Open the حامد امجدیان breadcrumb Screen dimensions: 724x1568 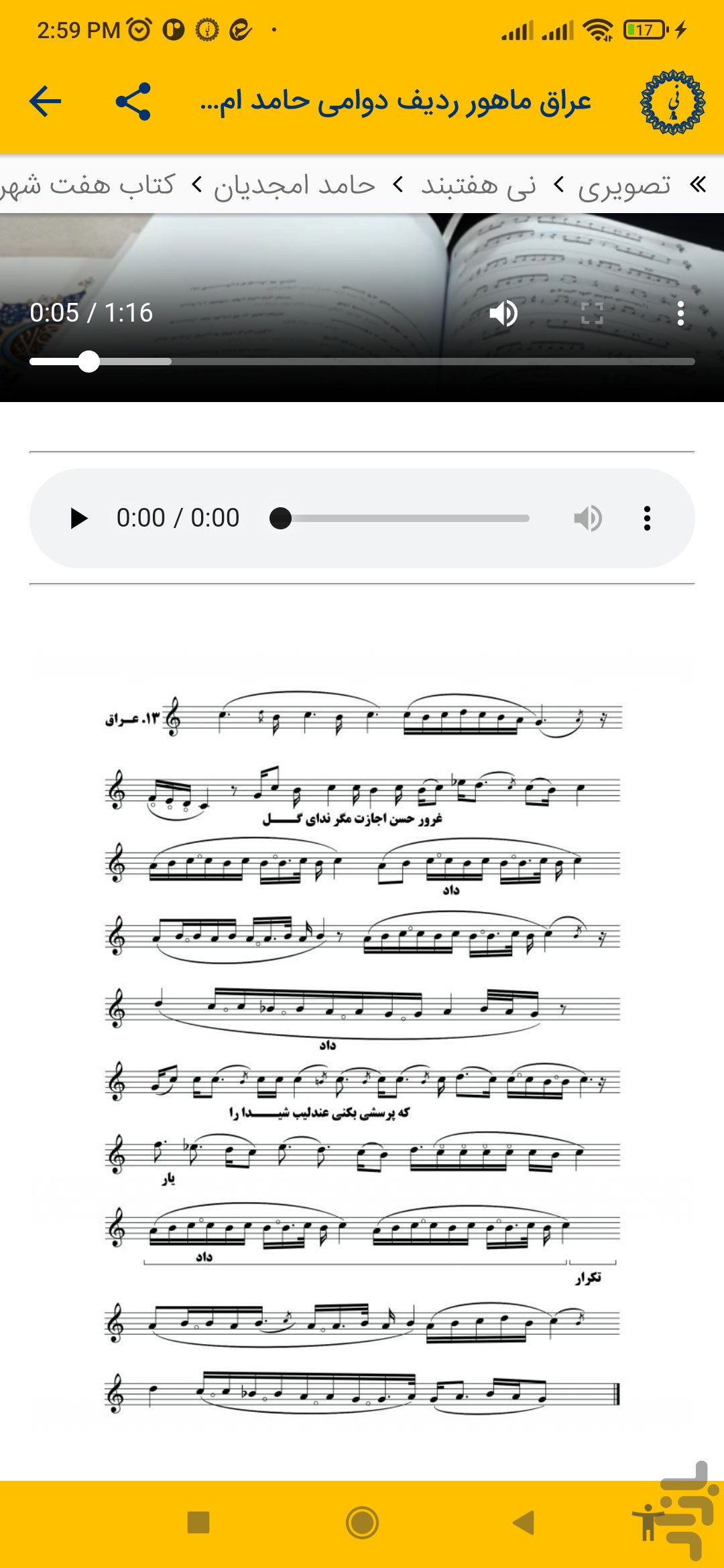[294, 185]
